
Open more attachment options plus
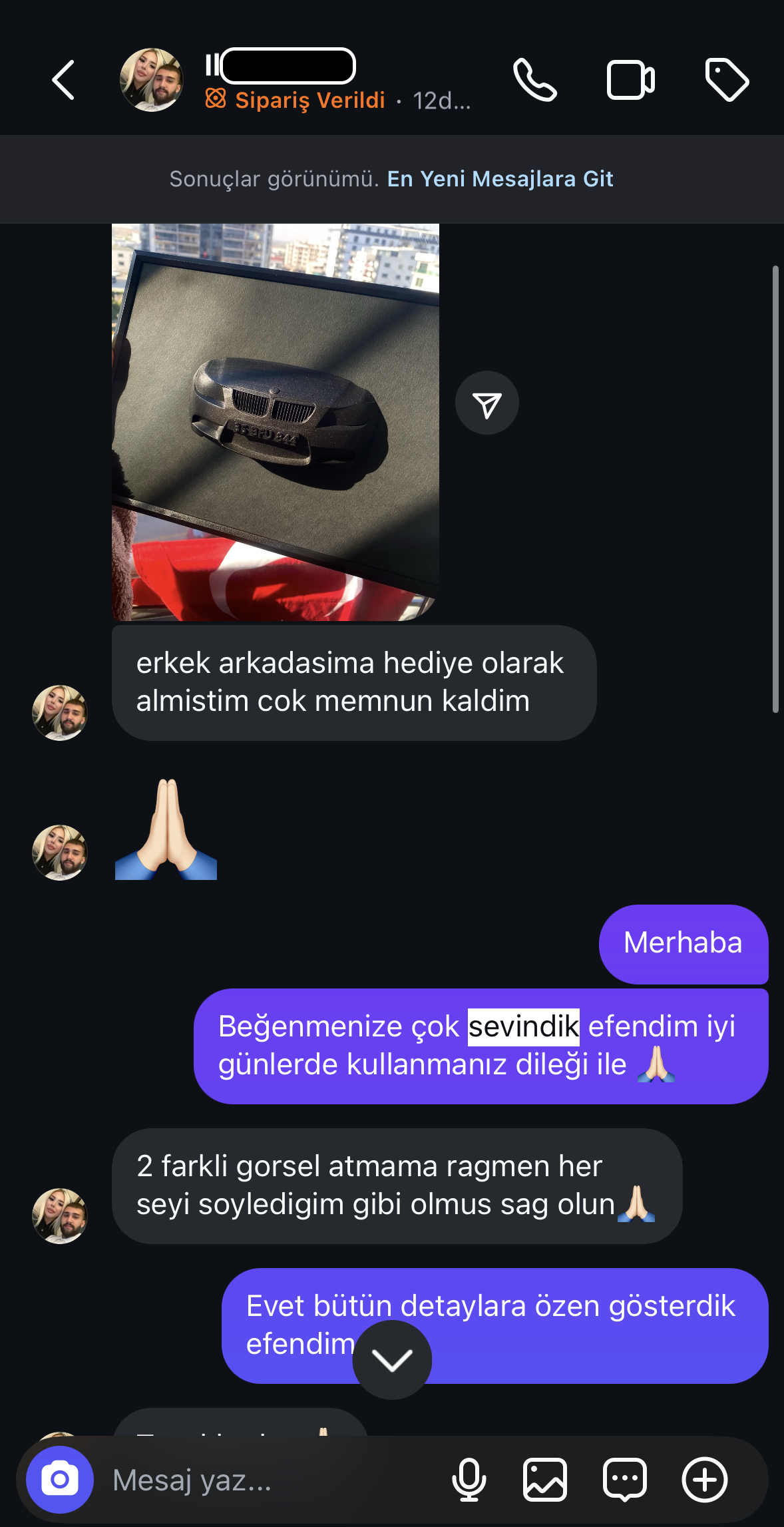click(705, 1480)
